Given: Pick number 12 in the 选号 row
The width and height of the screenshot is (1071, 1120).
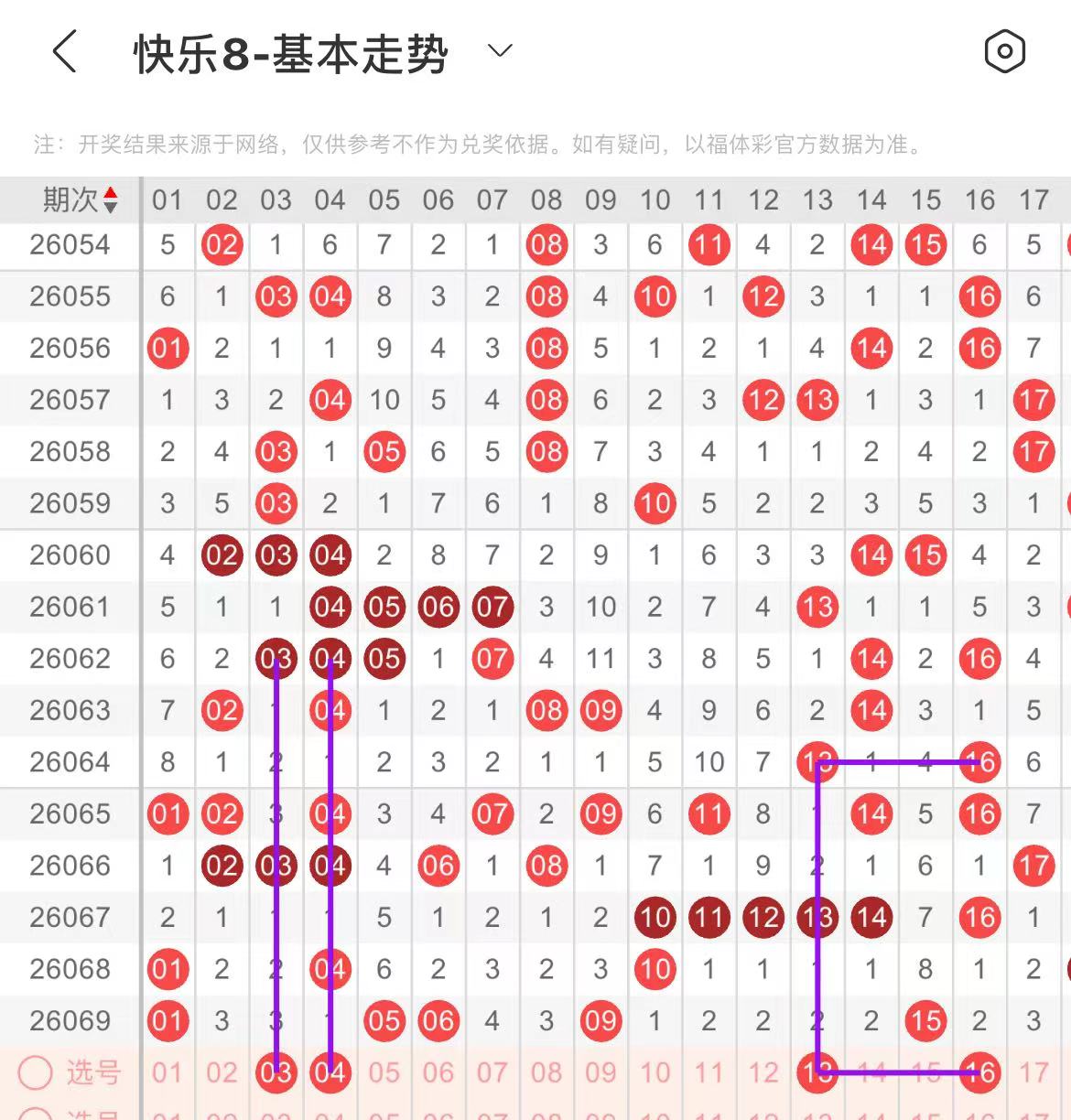Looking at the screenshot, I should (x=763, y=1072).
